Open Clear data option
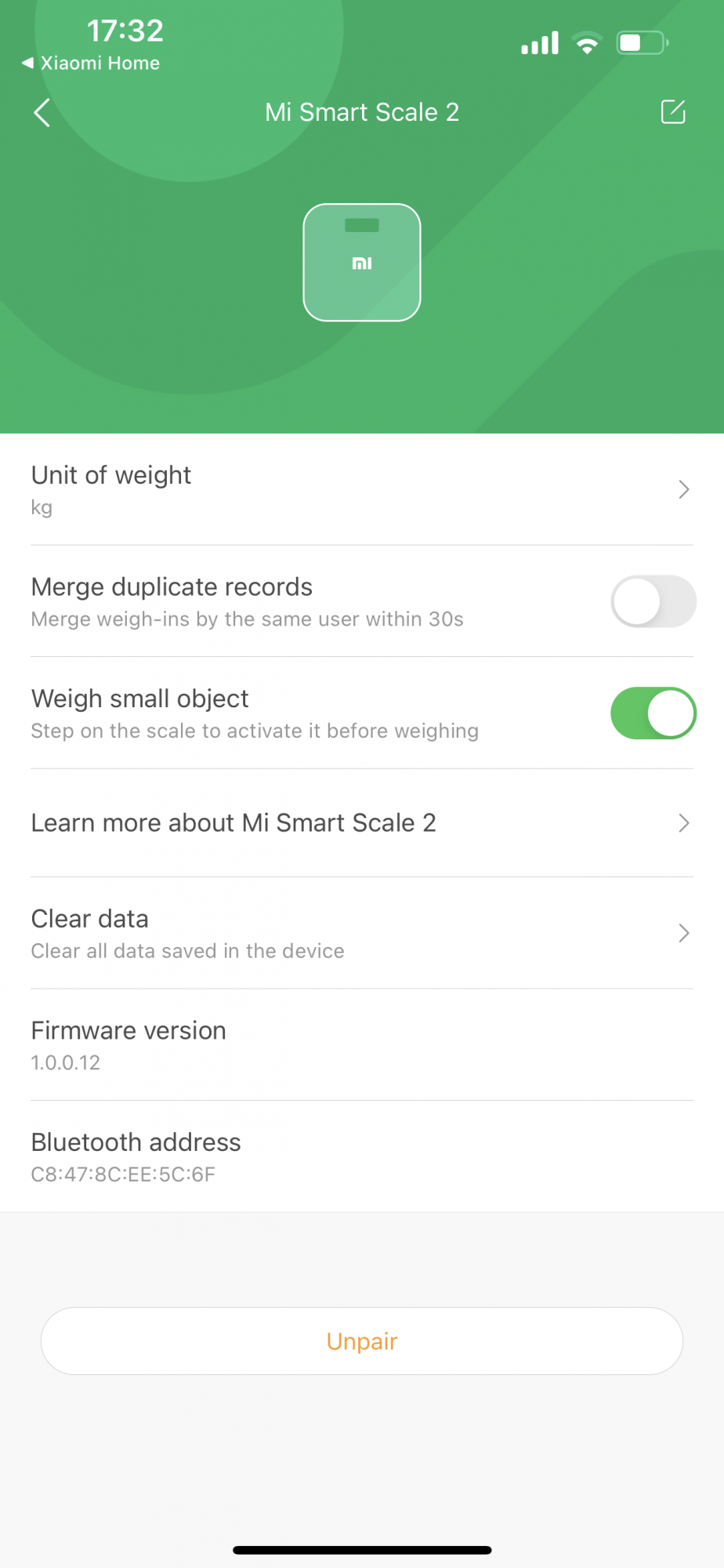Screen dimensions: 724x1568 coord(361,933)
